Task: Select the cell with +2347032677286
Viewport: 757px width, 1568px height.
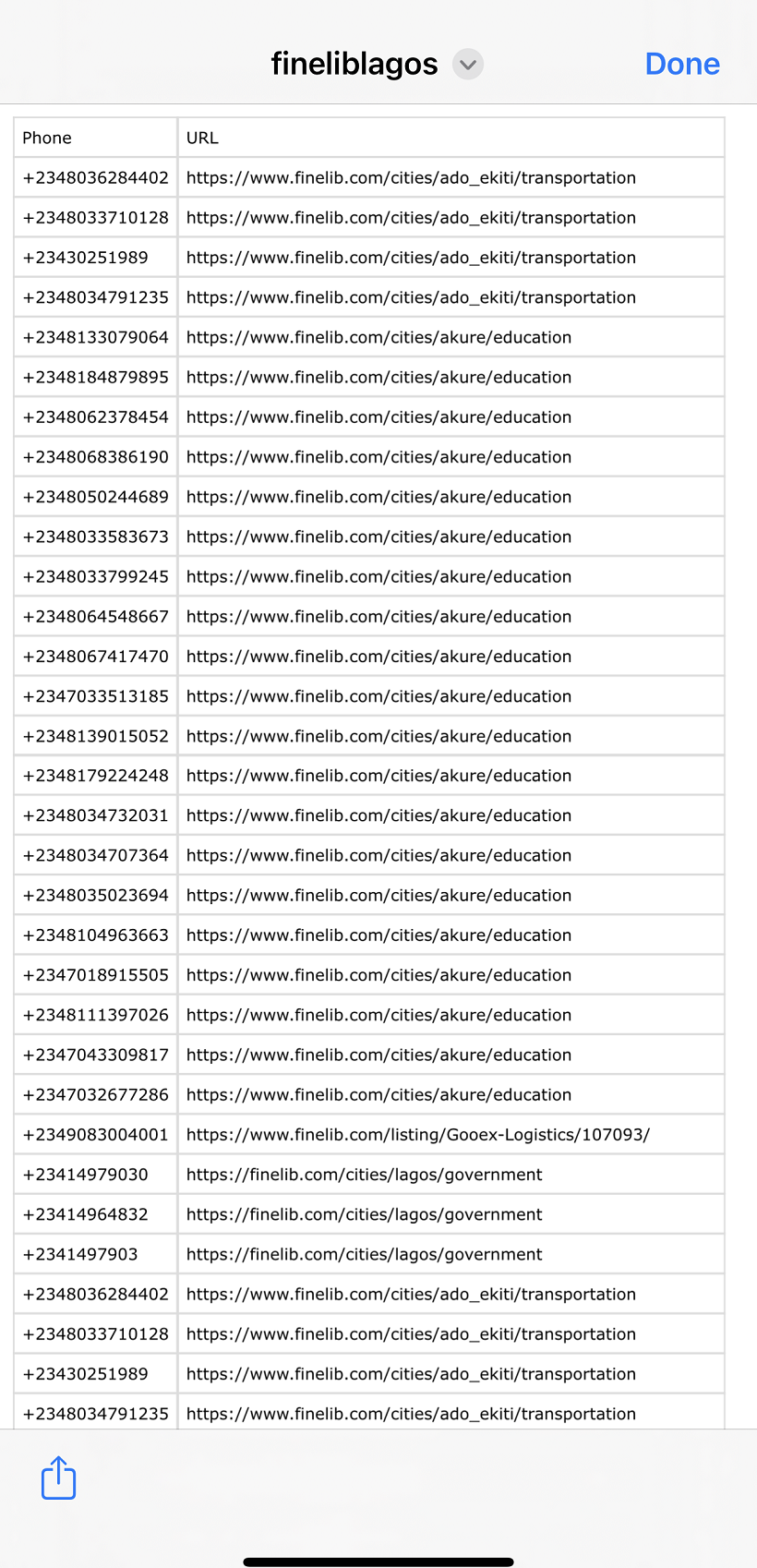Action: pos(94,1094)
